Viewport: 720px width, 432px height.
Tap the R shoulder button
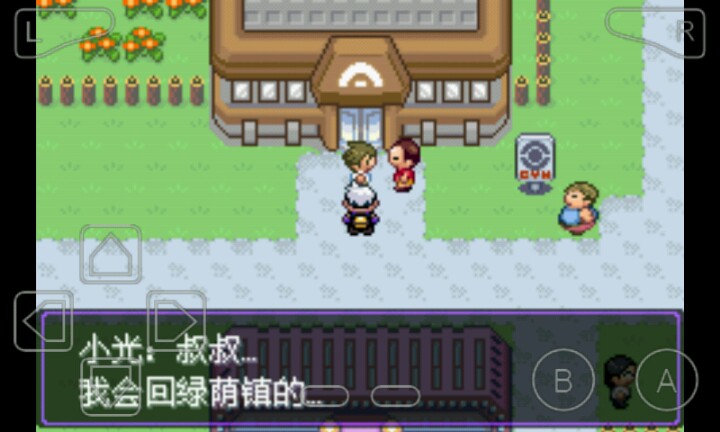pyautogui.click(x=668, y=30)
